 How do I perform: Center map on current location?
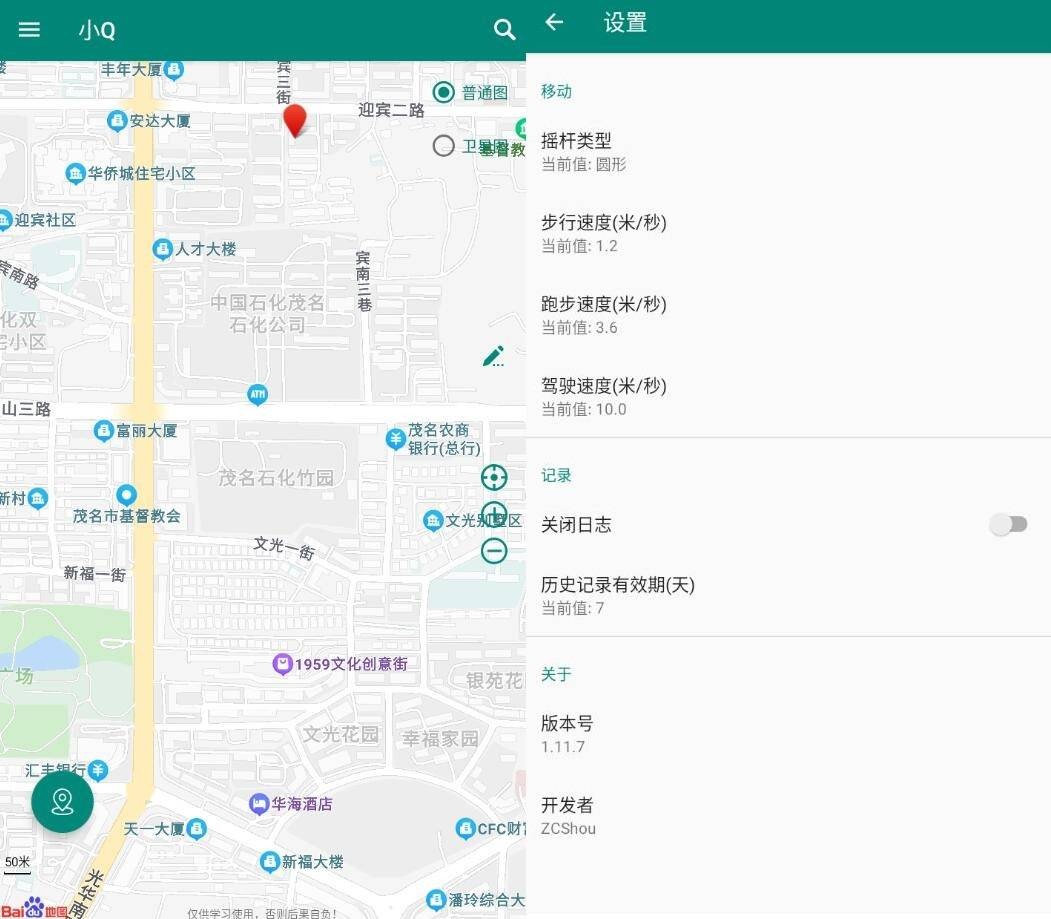(x=494, y=477)
